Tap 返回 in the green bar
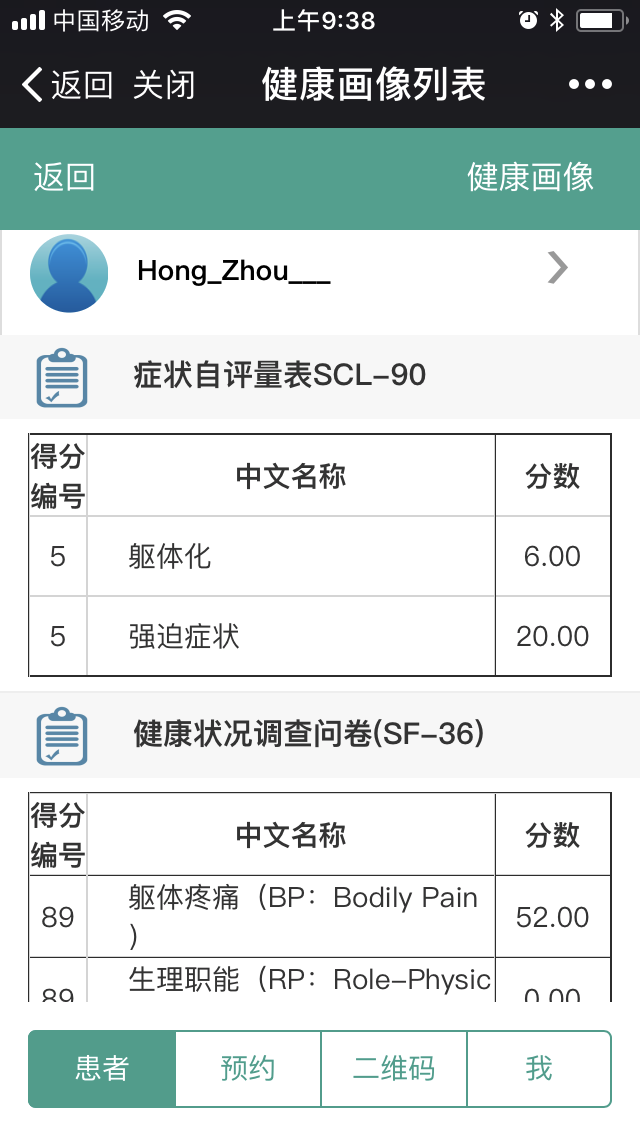640x1136 pixels. point(64,178)
